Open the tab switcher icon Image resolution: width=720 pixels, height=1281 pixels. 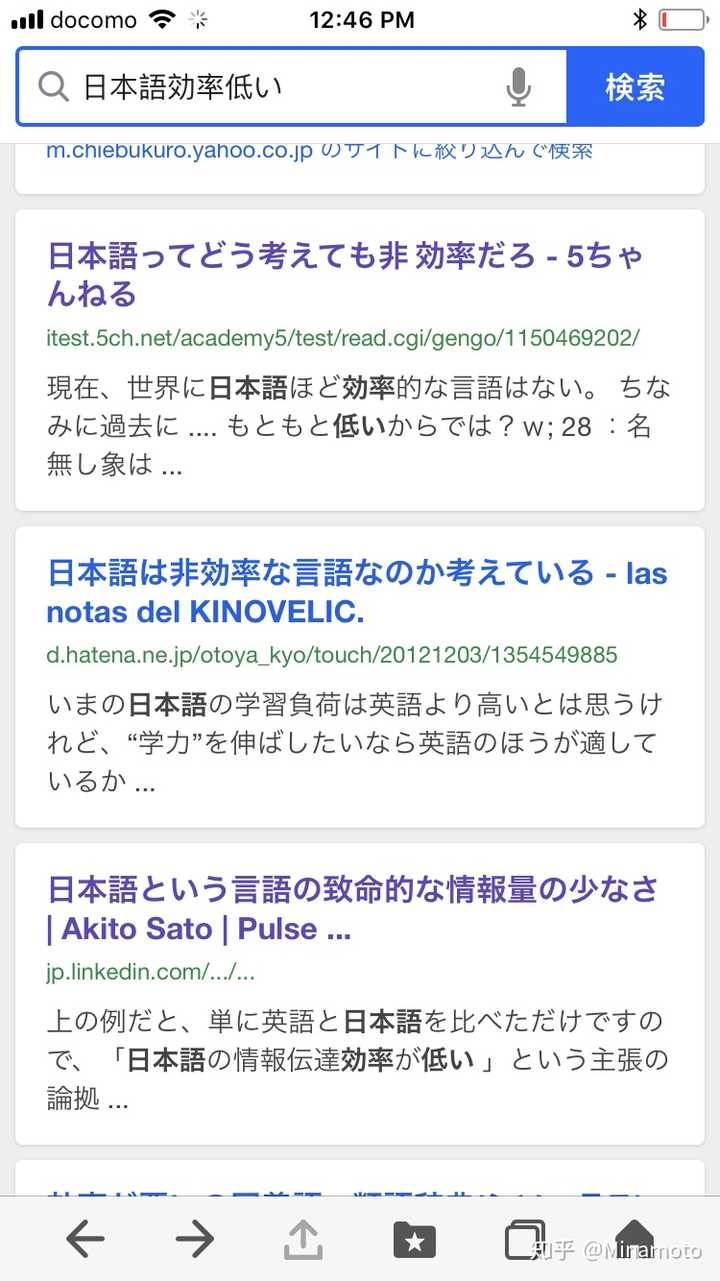tap(524, 1238)
